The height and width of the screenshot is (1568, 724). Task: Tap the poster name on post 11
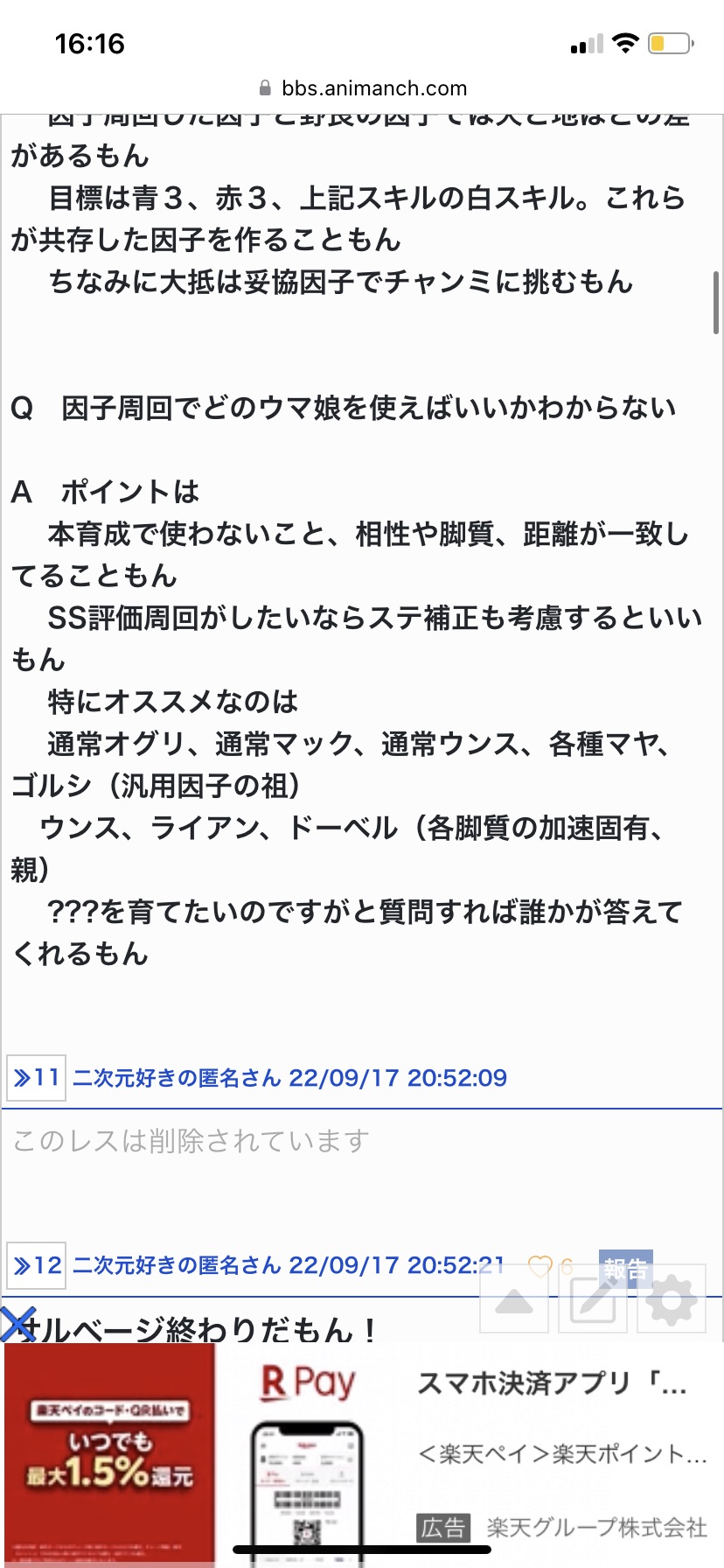click(x=178, y=1077)
